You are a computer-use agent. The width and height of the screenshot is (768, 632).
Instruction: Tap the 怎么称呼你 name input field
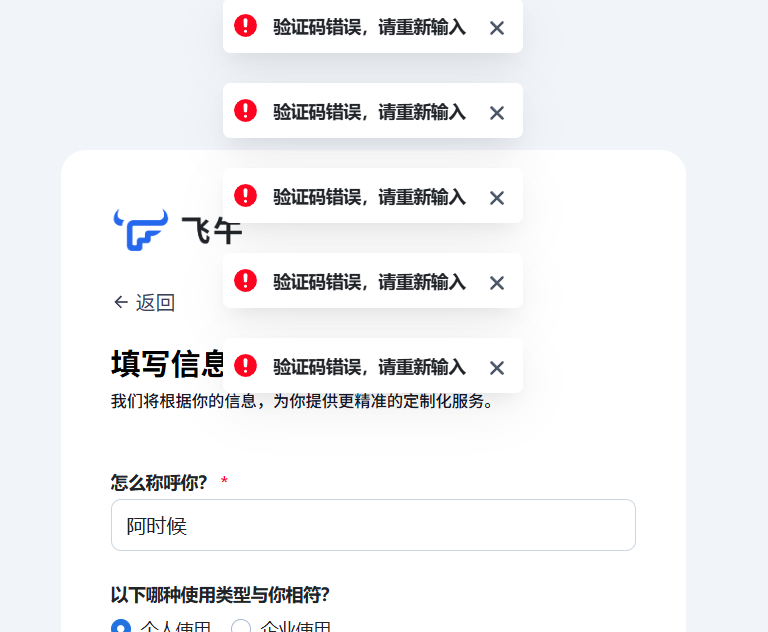point(373,525)
